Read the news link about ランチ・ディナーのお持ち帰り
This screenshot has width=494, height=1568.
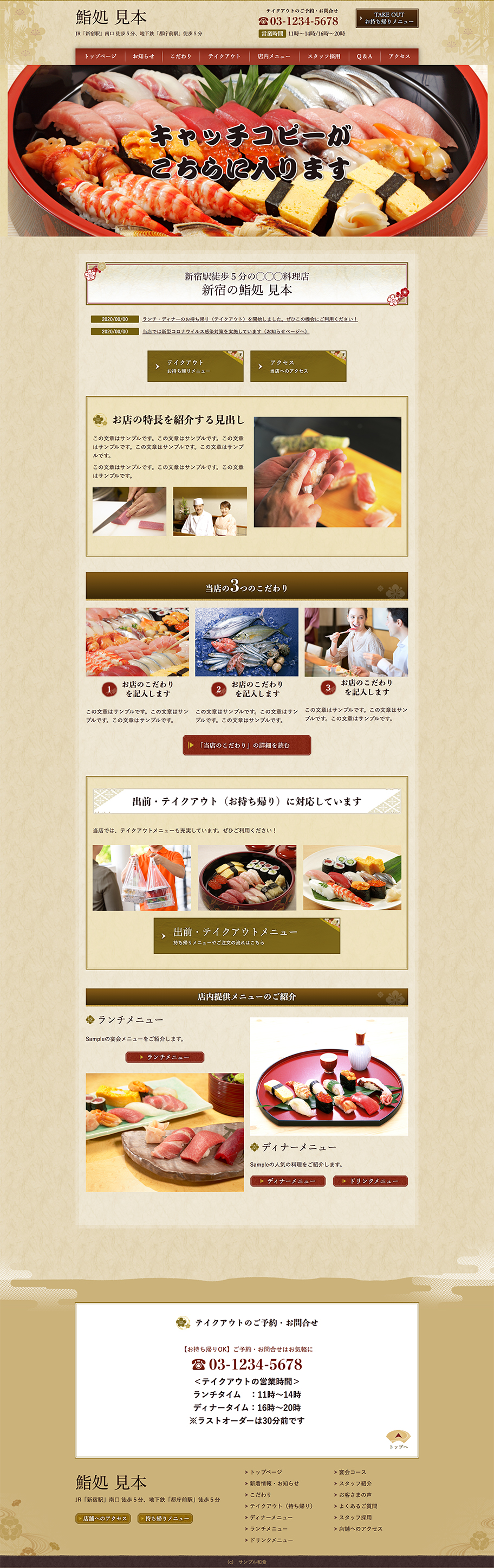[249, 319]
